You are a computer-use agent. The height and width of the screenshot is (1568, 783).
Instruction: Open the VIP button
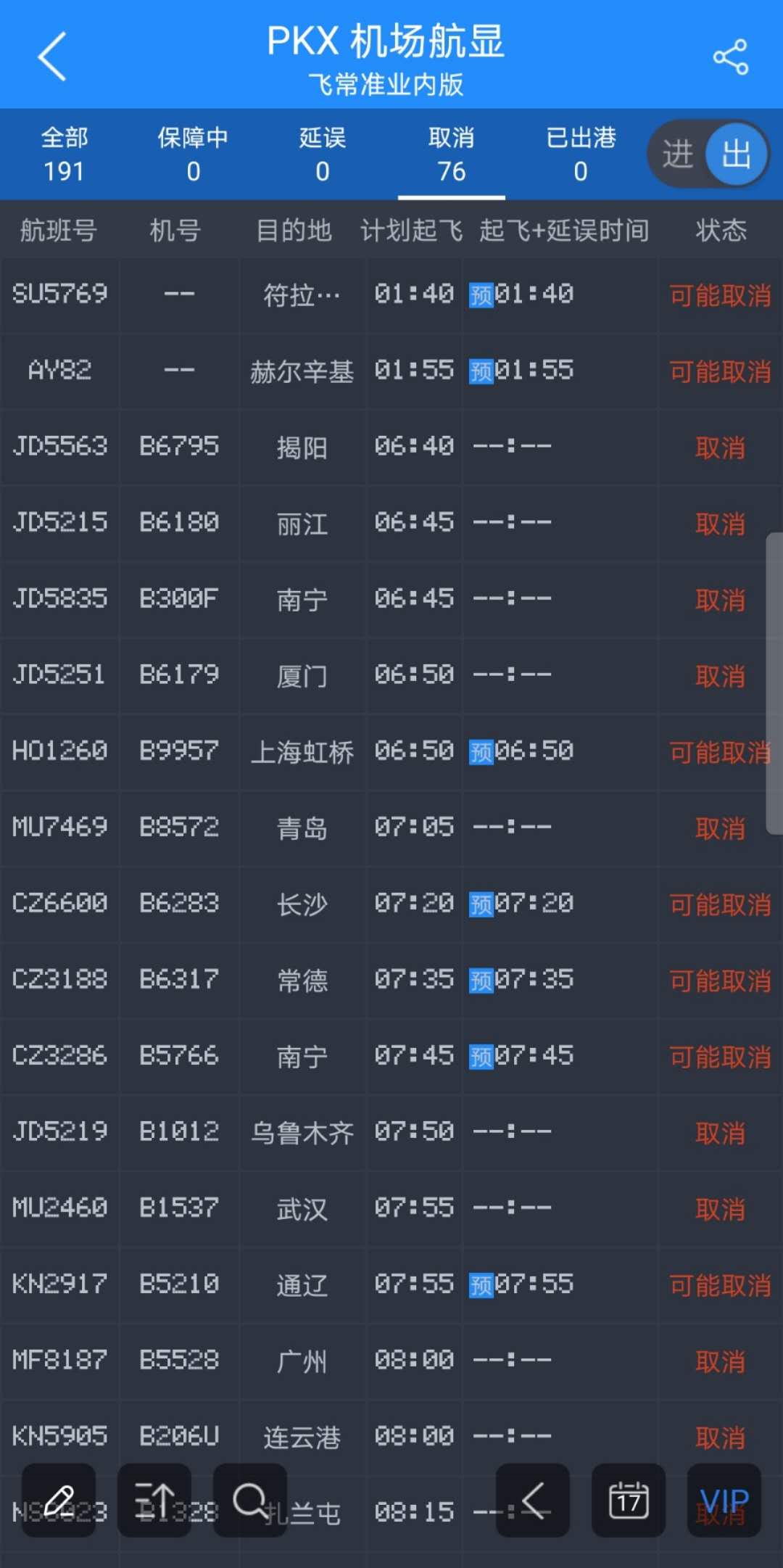[724, 1500]
